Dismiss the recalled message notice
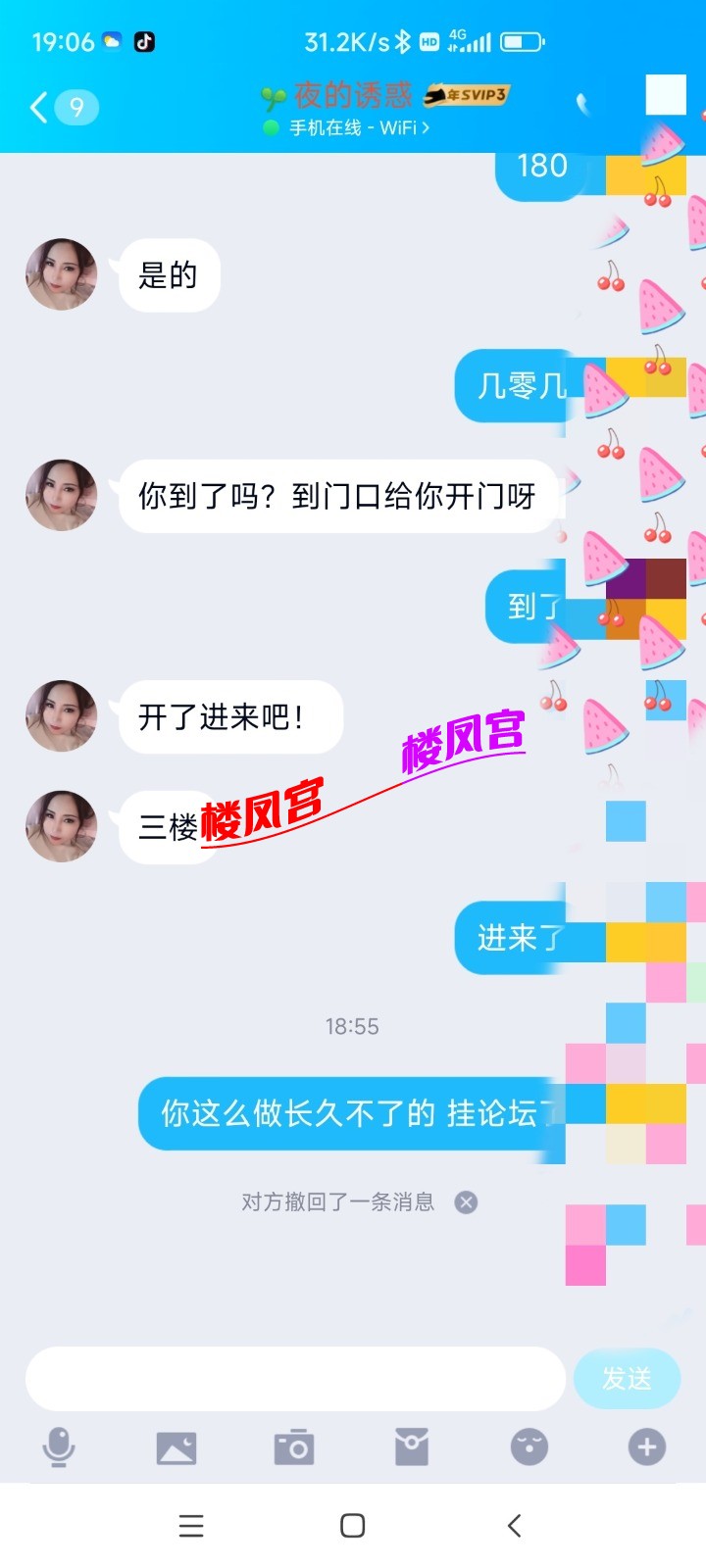Viewport: 706px width, 1568px height. point(467,1202)
